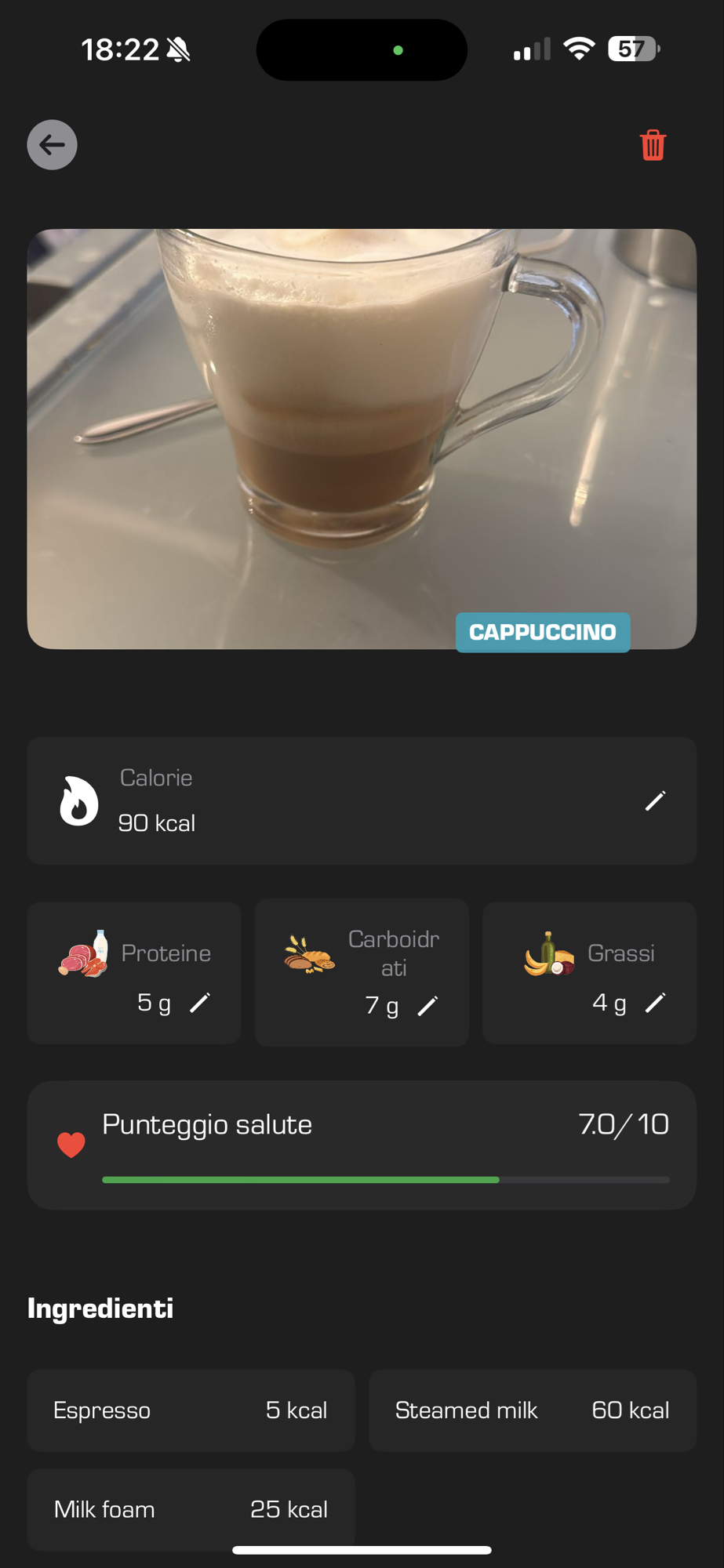Screen dimensions: 724x1568
Task: Open the Espresso ingredient entry
Action: tap(191, 1410)
